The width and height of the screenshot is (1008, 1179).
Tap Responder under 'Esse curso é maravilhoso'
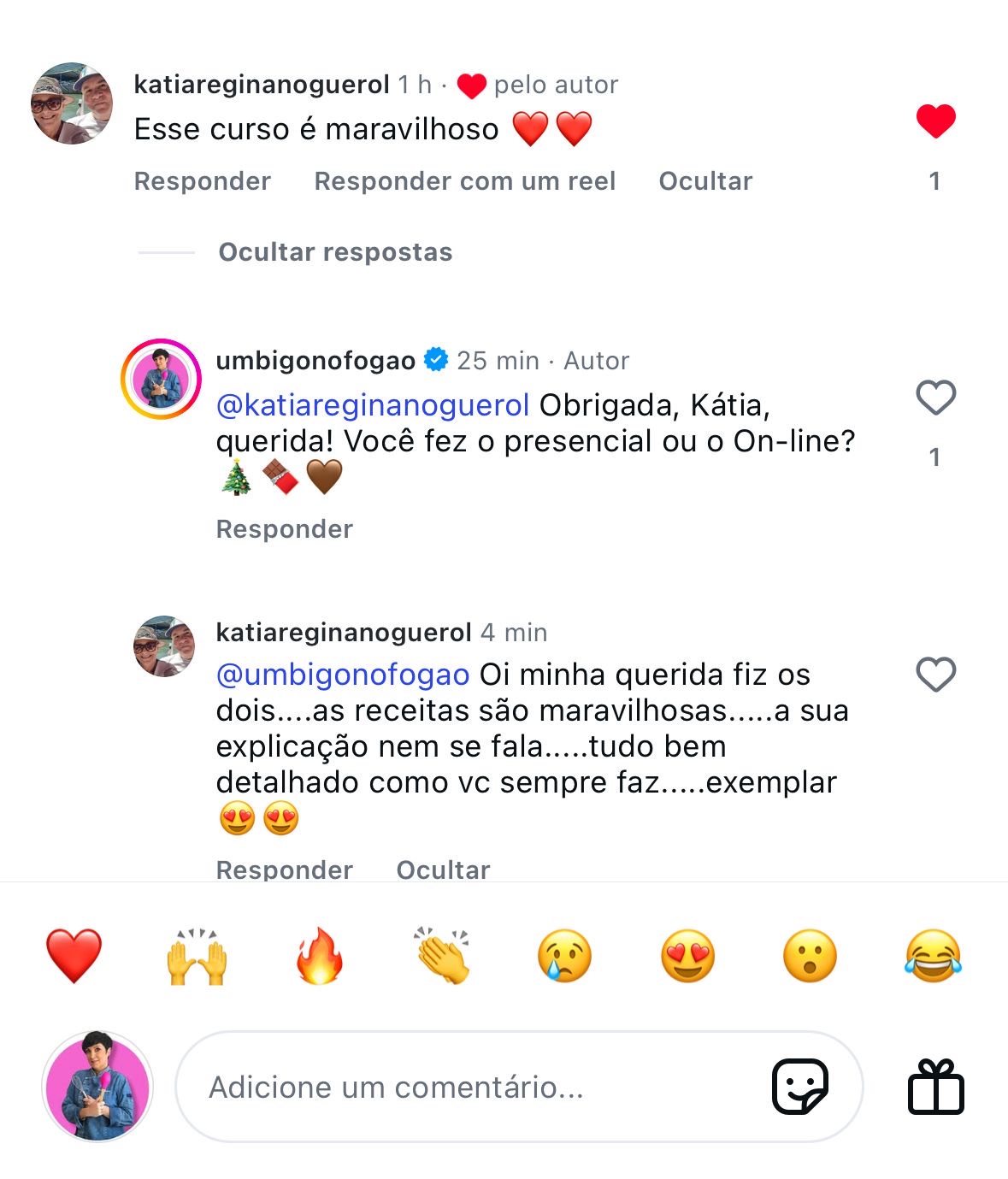(203, 181)
